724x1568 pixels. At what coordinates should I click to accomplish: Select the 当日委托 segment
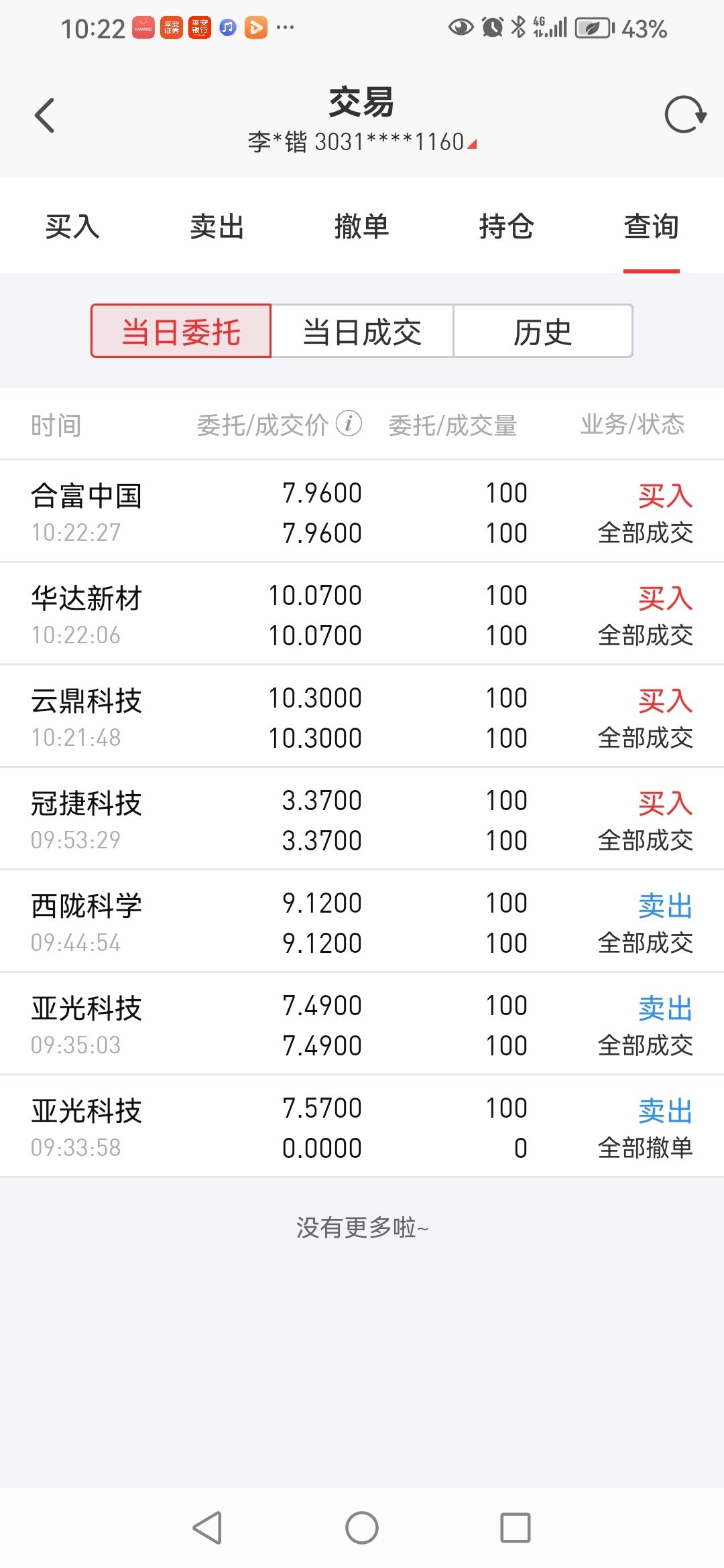181,331
